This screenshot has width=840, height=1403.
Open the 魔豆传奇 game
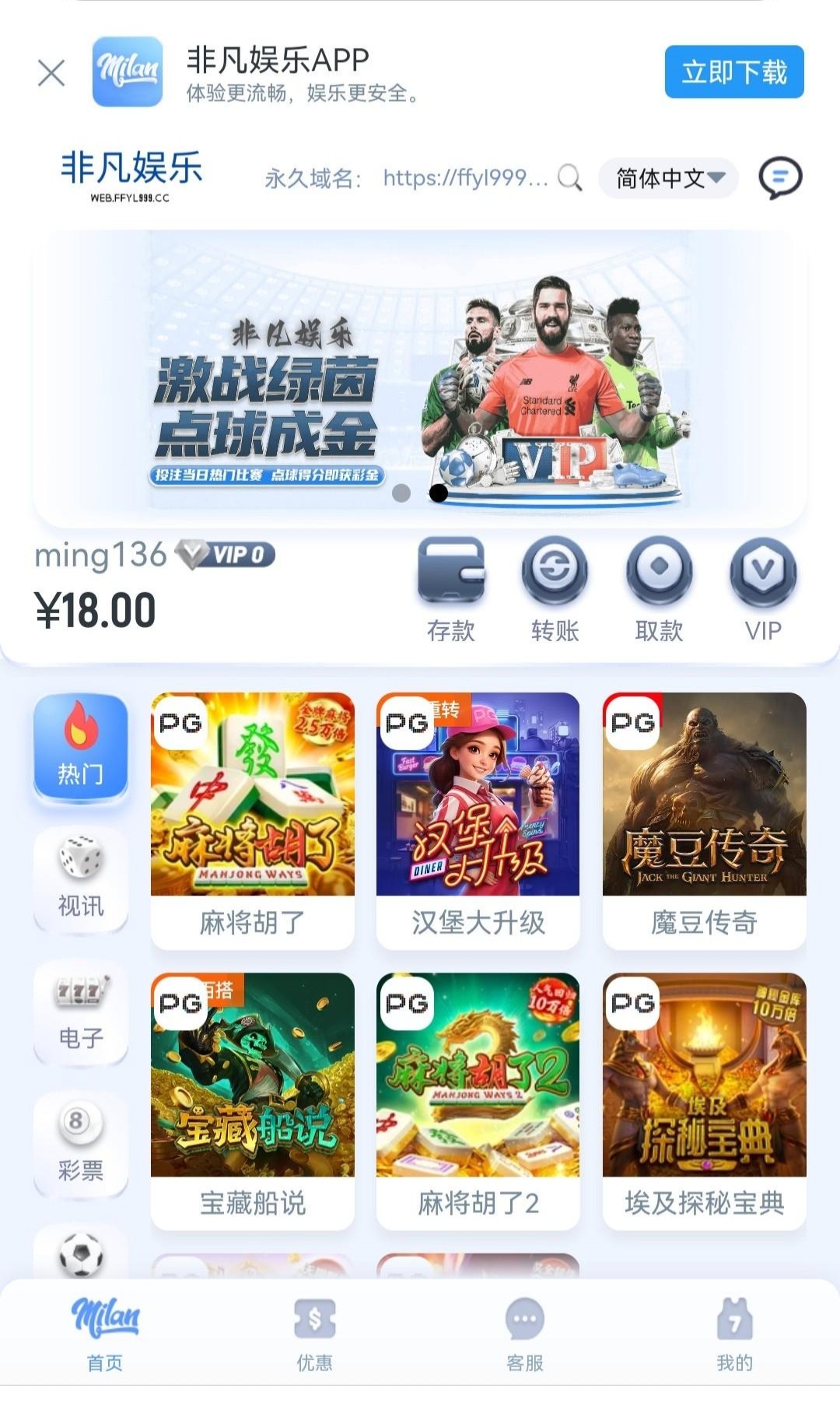click(x=704, y=819)
